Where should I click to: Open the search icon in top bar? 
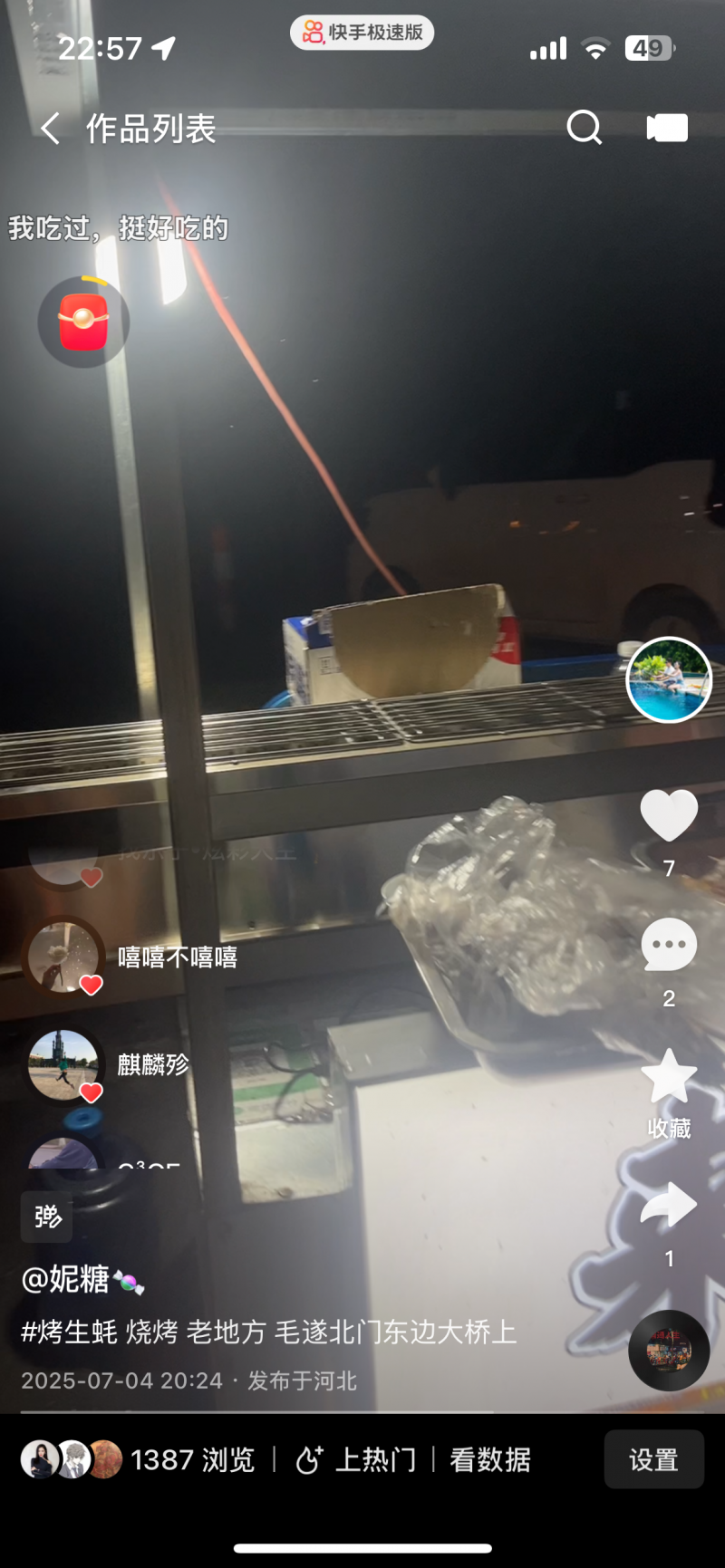click(584, 128)
